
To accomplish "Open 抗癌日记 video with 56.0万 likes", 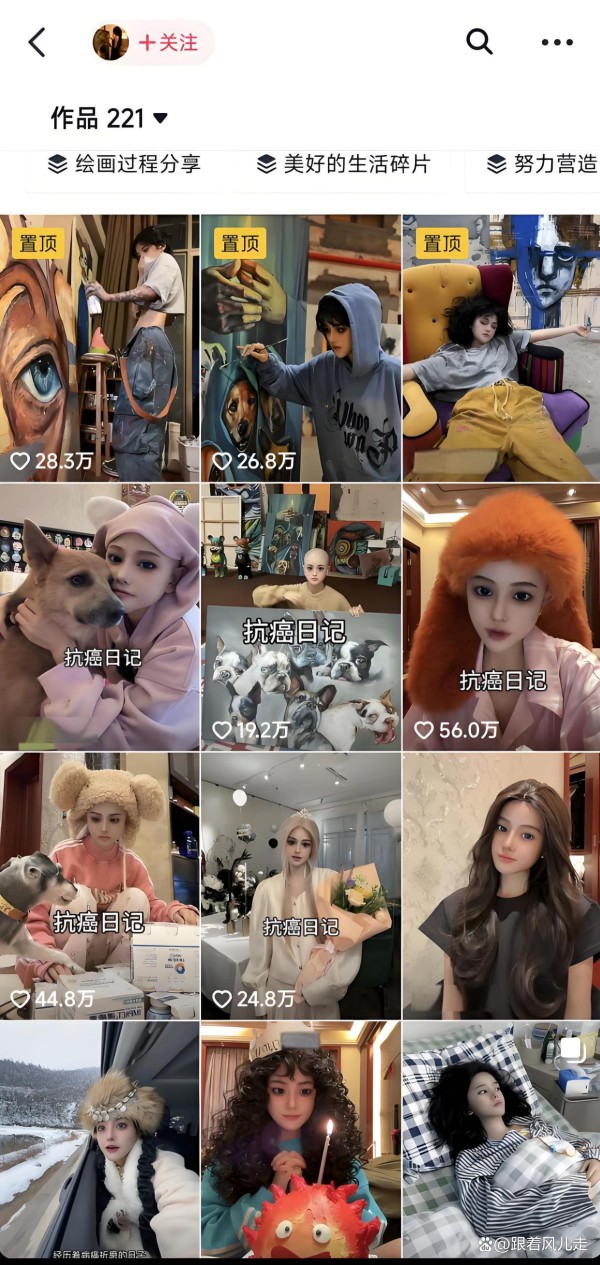I will (501, 617).
